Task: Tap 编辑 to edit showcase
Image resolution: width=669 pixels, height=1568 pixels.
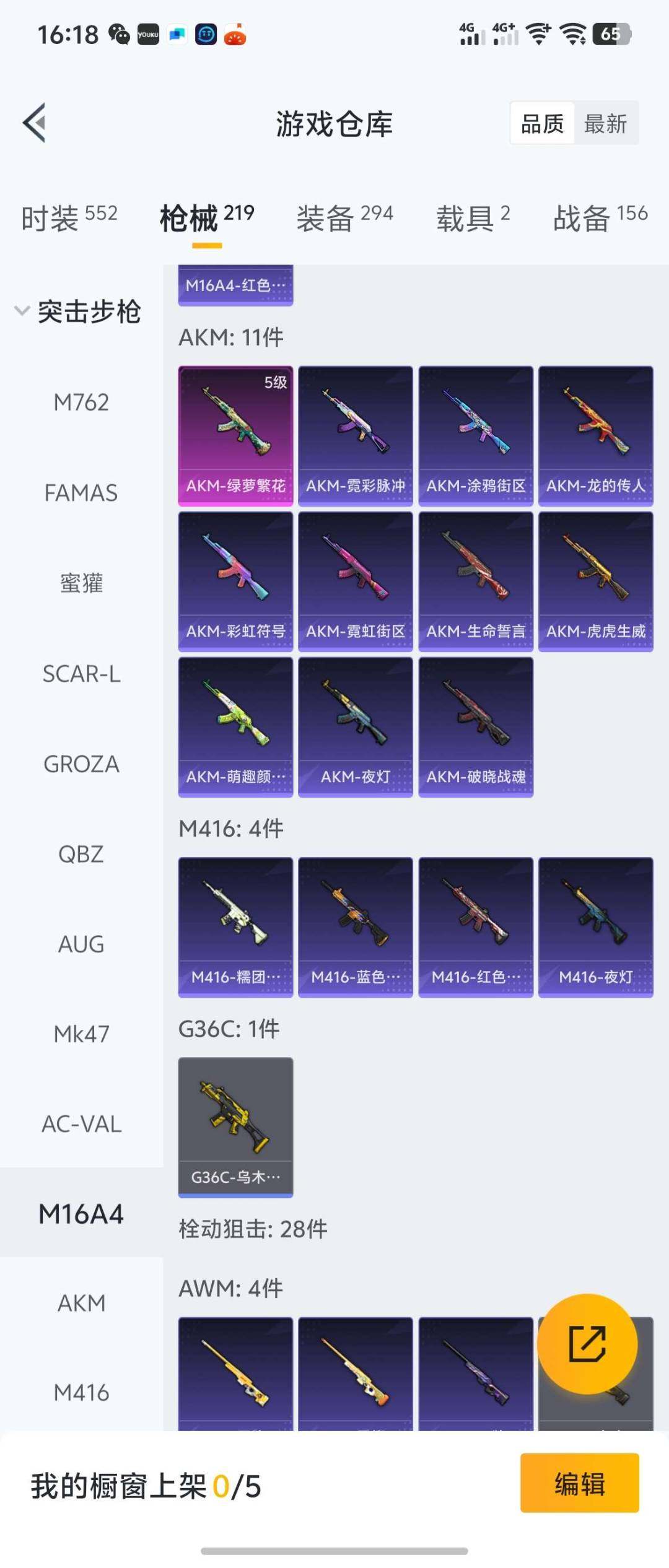Action: (x=579, y=1483)
